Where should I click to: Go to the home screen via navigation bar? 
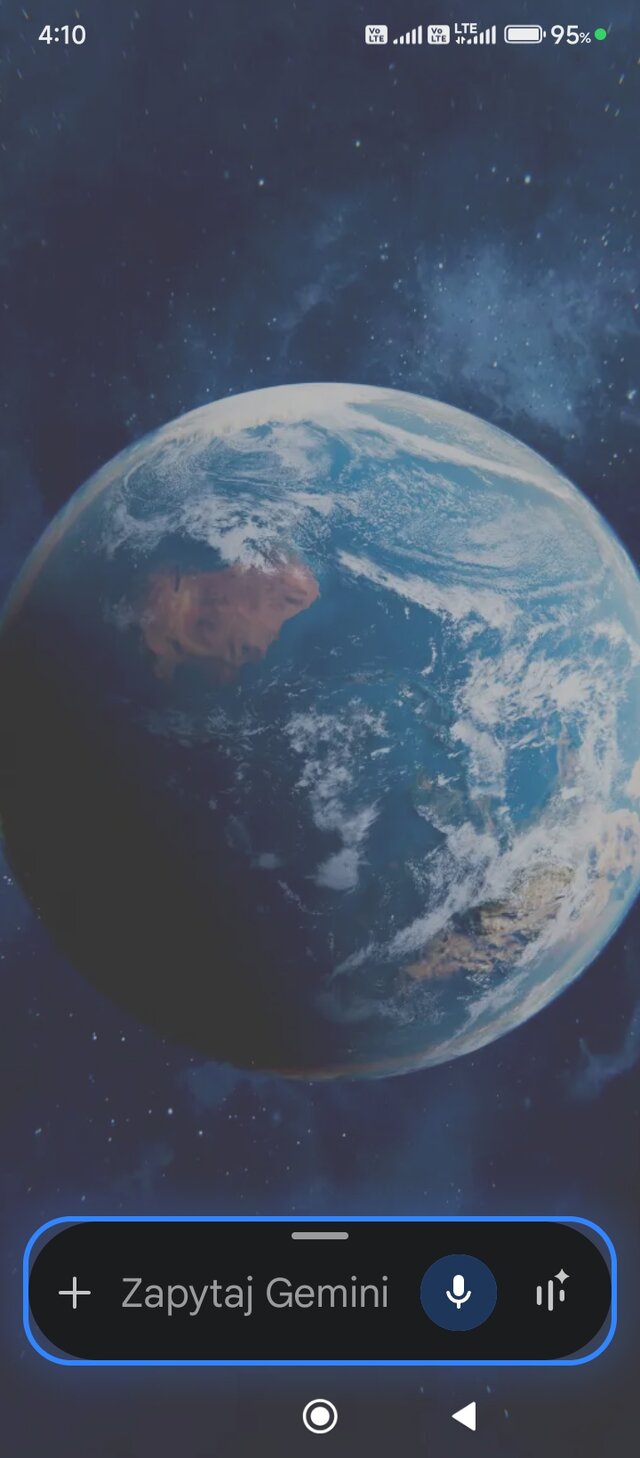pyautogui.click(x=320, y=1416)
